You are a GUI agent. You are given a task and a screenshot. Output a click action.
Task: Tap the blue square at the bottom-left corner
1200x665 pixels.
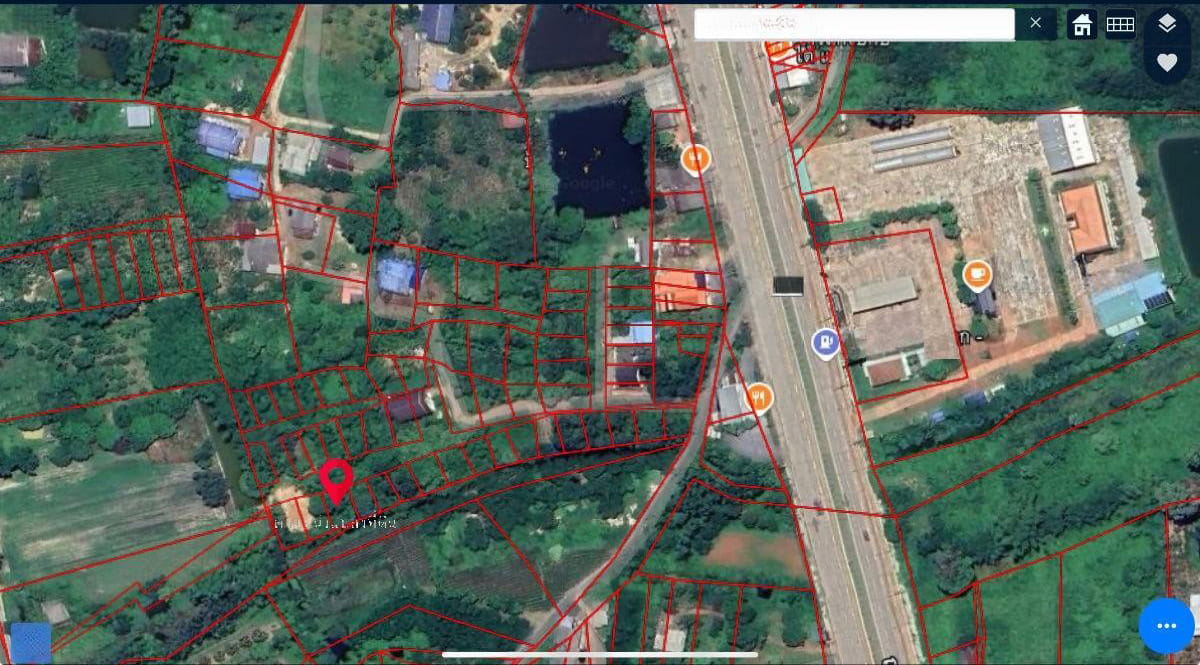[x=29, y=643]
